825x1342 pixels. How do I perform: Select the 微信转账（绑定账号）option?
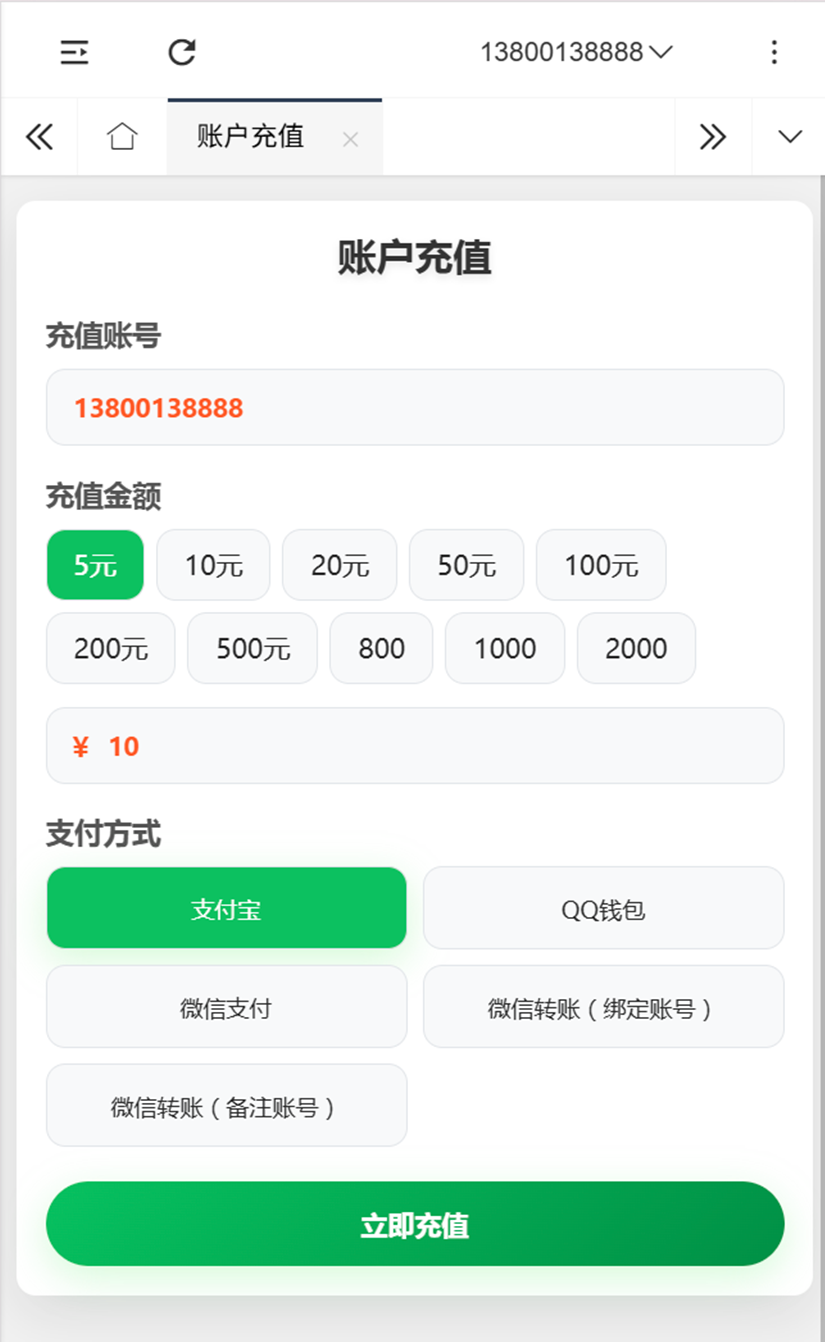click(x=603, y=1006)
